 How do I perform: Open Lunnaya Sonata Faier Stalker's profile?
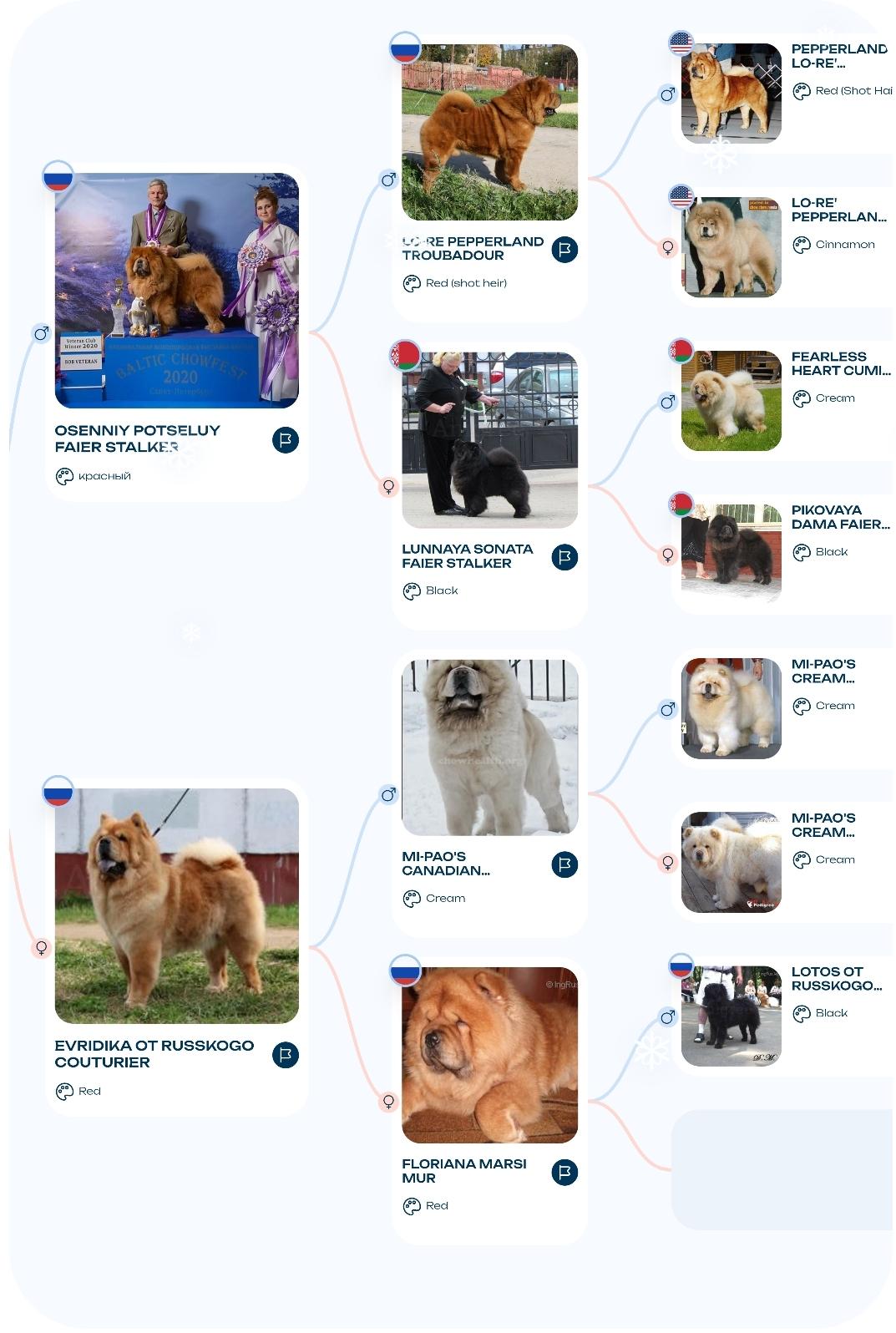(x=489, y=440)
